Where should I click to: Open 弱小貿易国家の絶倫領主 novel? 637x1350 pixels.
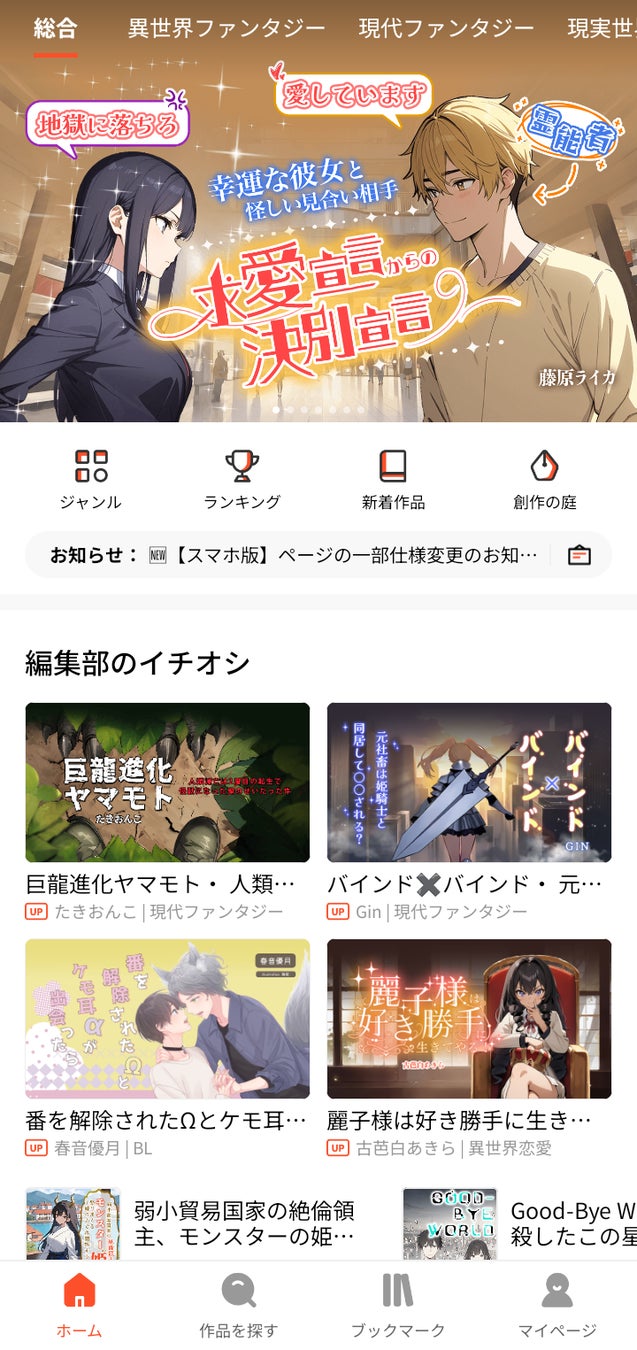190,1223
